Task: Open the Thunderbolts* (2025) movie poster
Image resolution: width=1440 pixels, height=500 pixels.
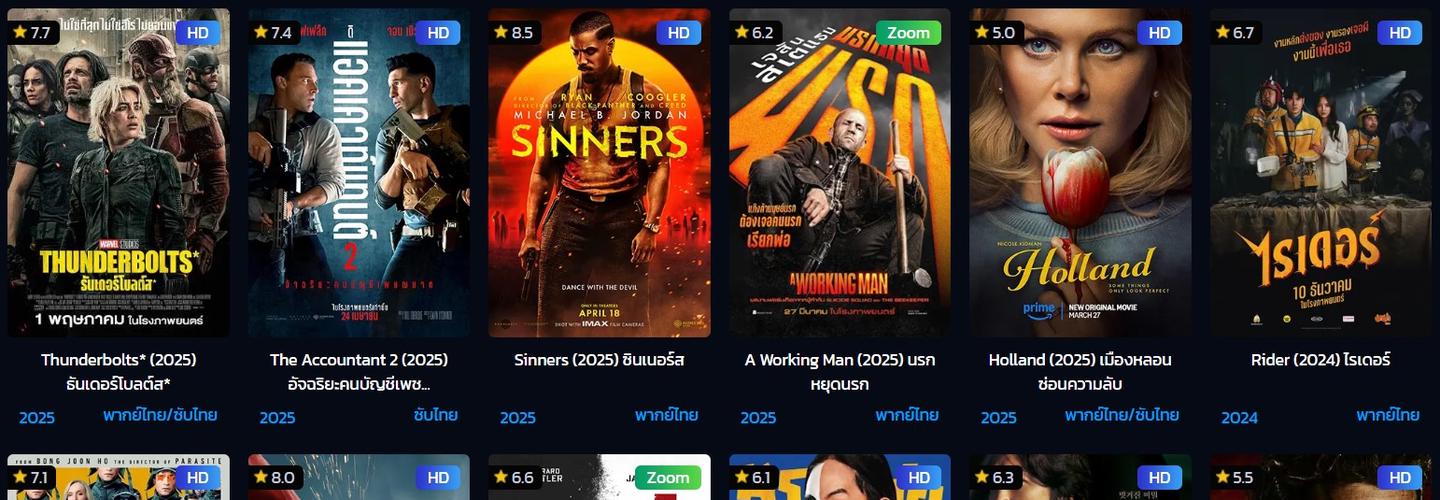Action: (118, 173)
